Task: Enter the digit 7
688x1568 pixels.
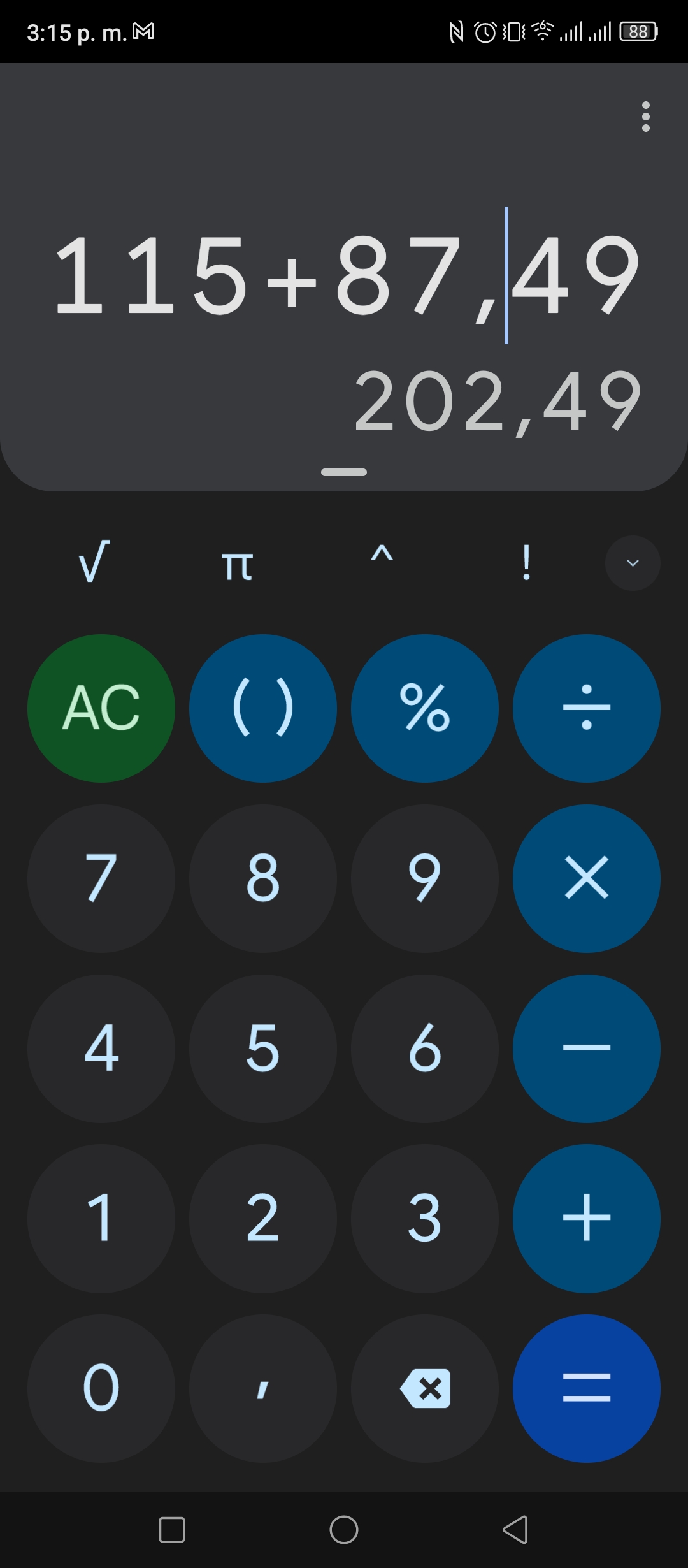Action: [x=101, y=878]
